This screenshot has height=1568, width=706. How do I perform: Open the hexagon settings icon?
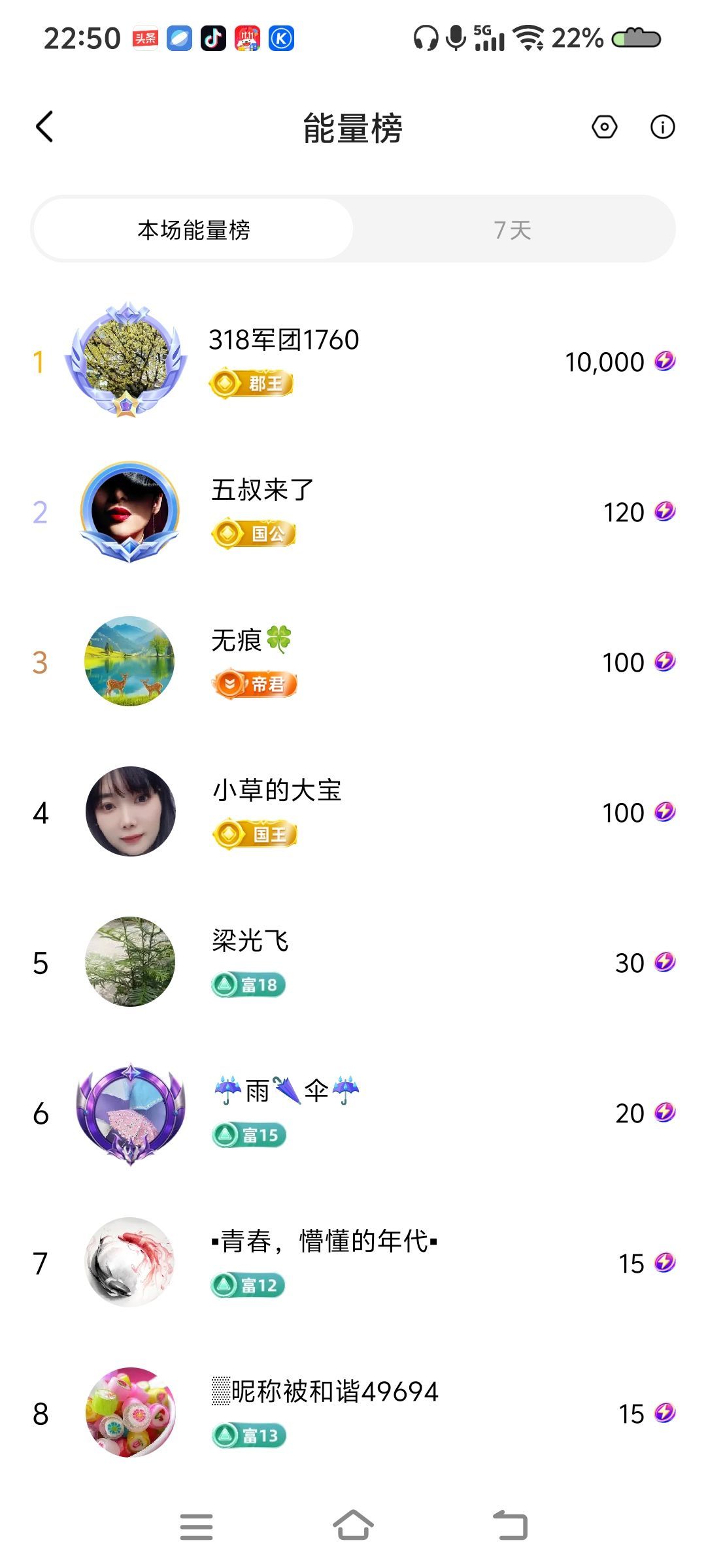click(x=604, y=127)
